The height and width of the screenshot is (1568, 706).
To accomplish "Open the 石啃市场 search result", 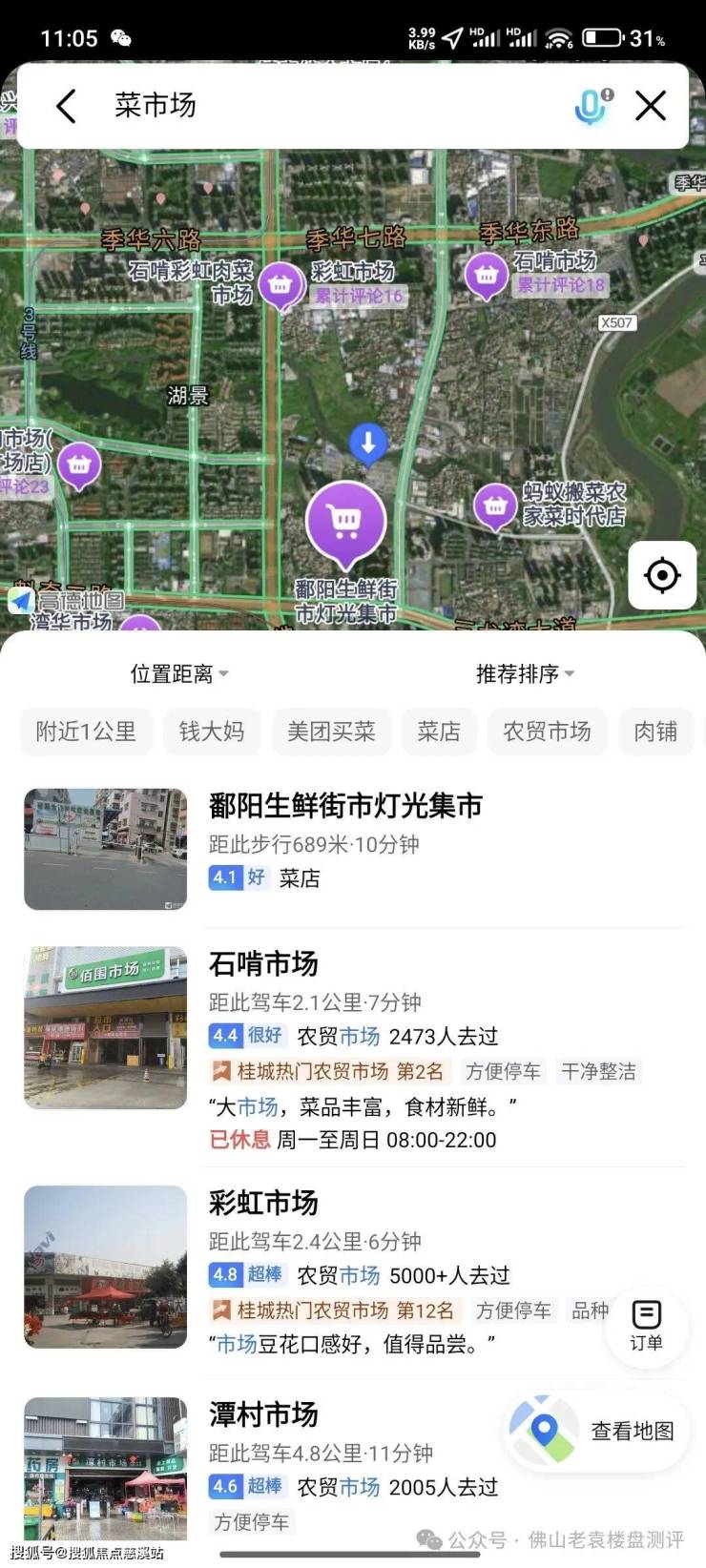I will pyautogui.click(x=263, y=964).
